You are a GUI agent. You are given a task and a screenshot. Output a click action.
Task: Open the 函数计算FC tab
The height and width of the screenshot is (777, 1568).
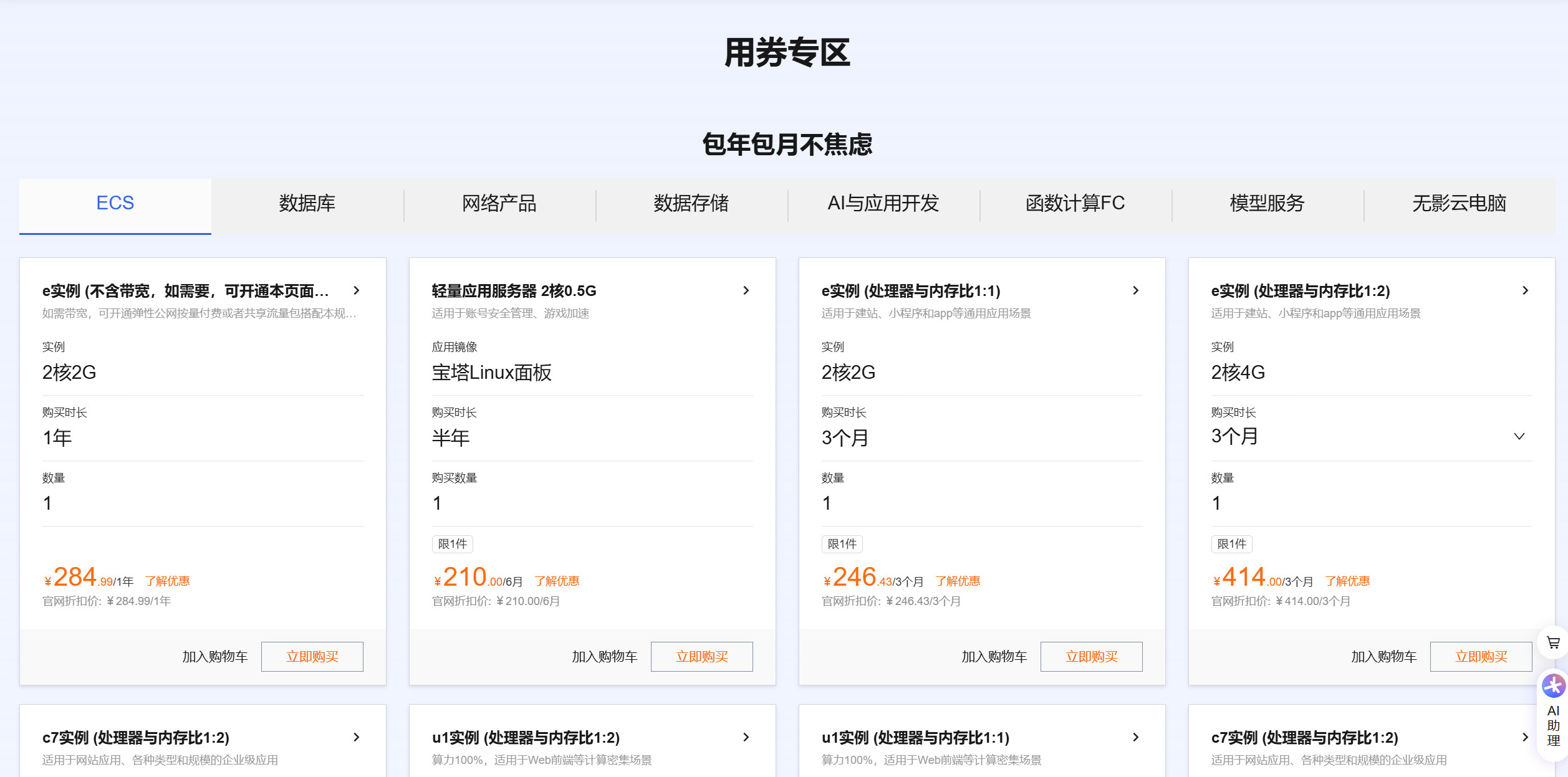[1075, 203]
